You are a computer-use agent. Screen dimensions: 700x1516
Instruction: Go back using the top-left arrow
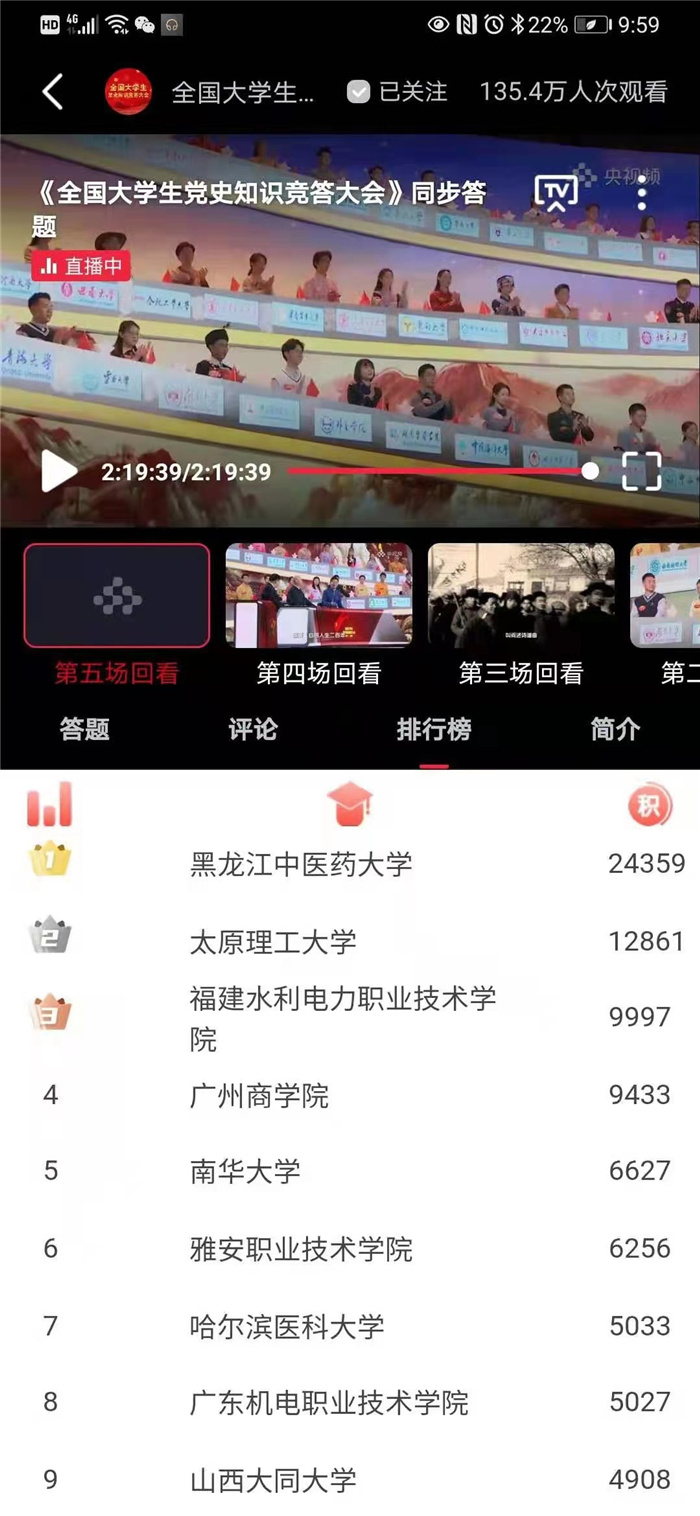coord(53,92)
